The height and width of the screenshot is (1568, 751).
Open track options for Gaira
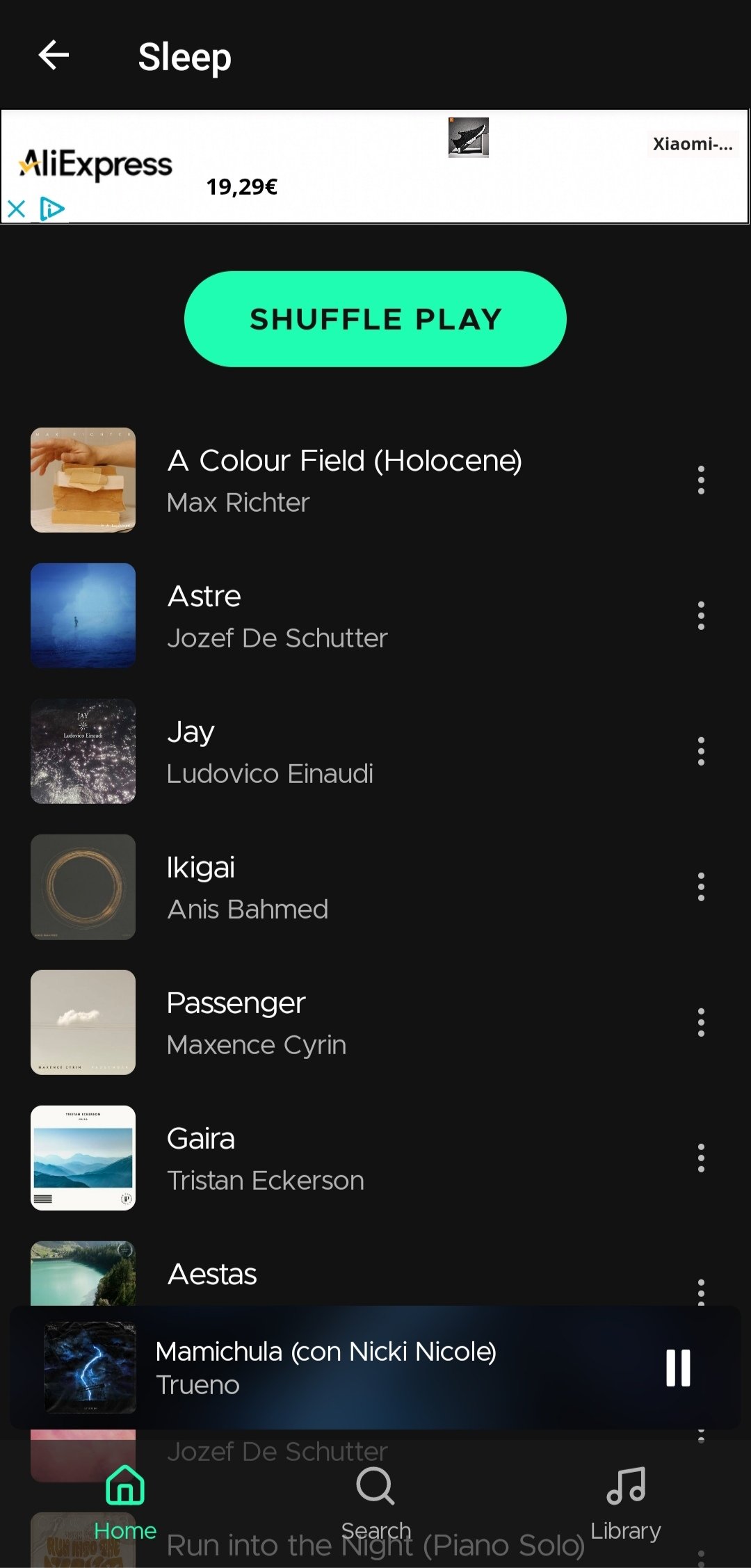701,1158
